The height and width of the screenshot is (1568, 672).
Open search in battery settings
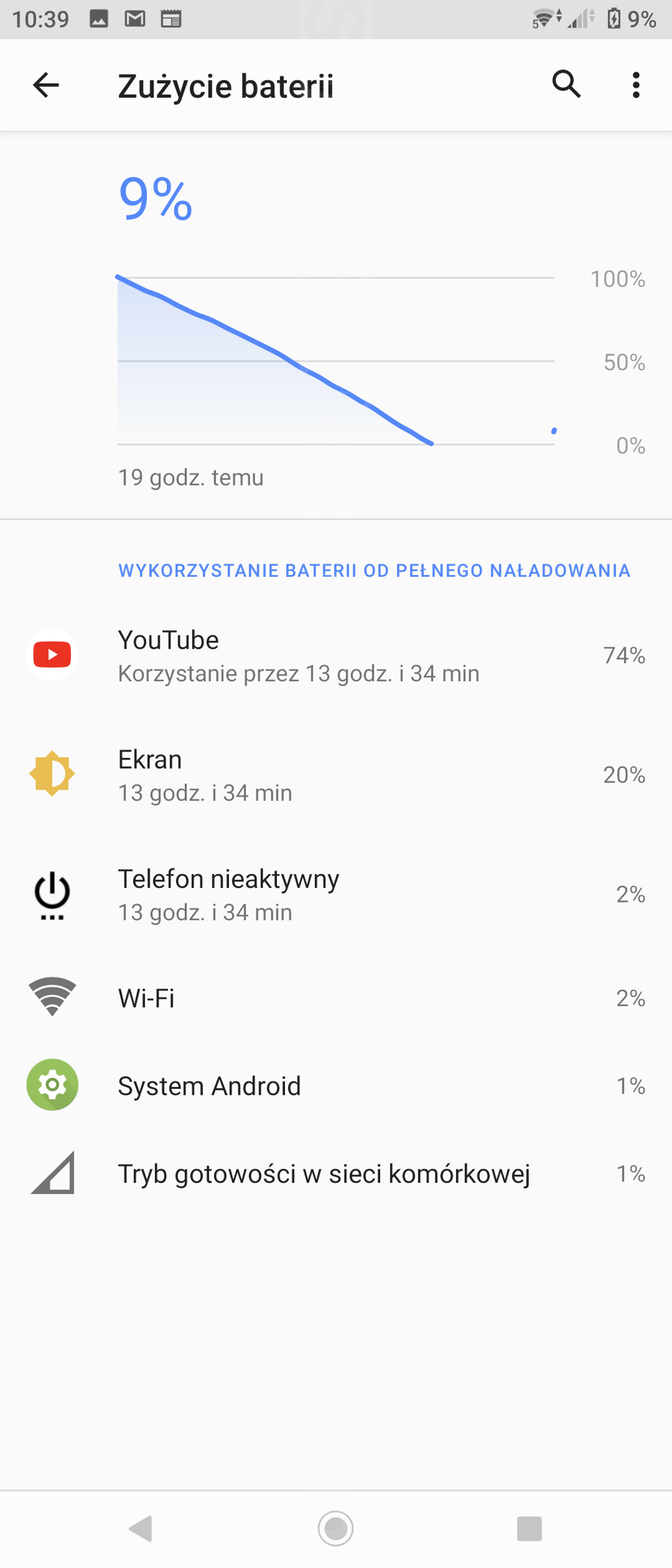(x=566, y=85)
